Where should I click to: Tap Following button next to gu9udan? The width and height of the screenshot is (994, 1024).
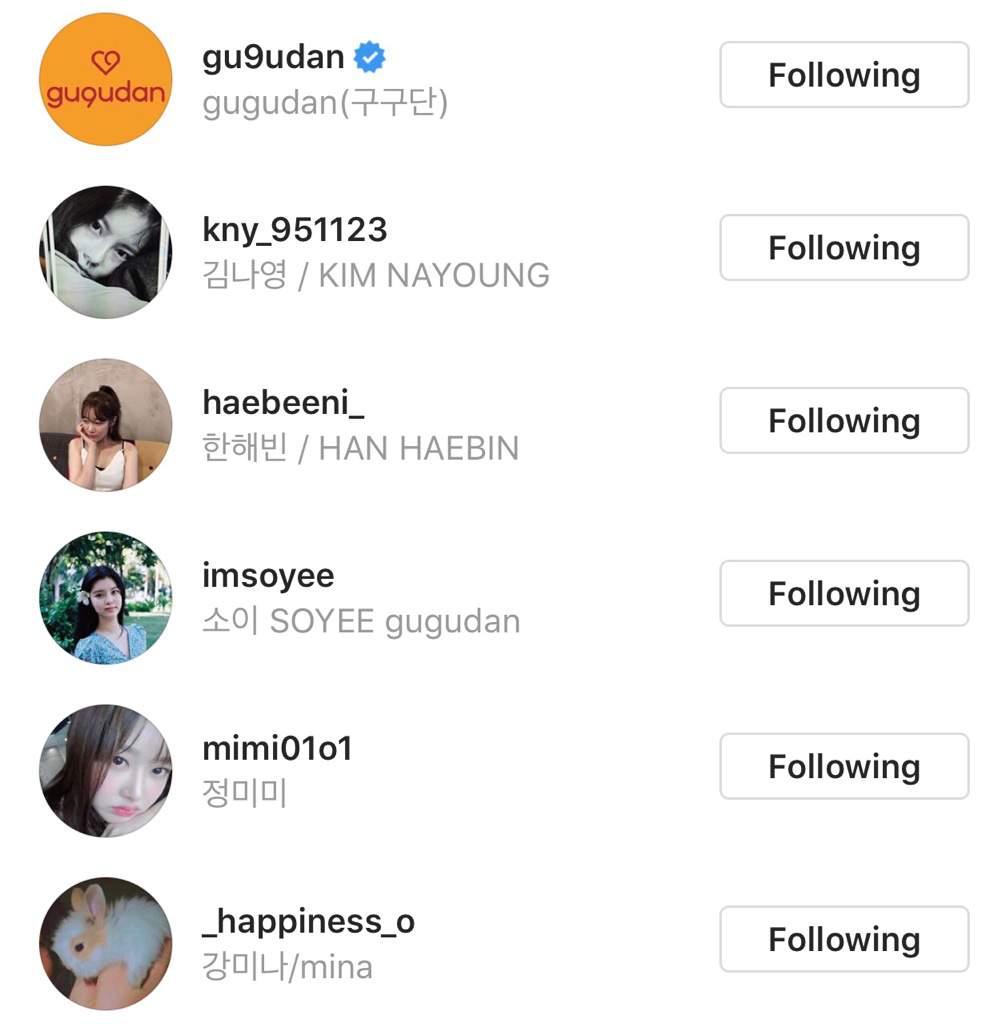point(844,75)
